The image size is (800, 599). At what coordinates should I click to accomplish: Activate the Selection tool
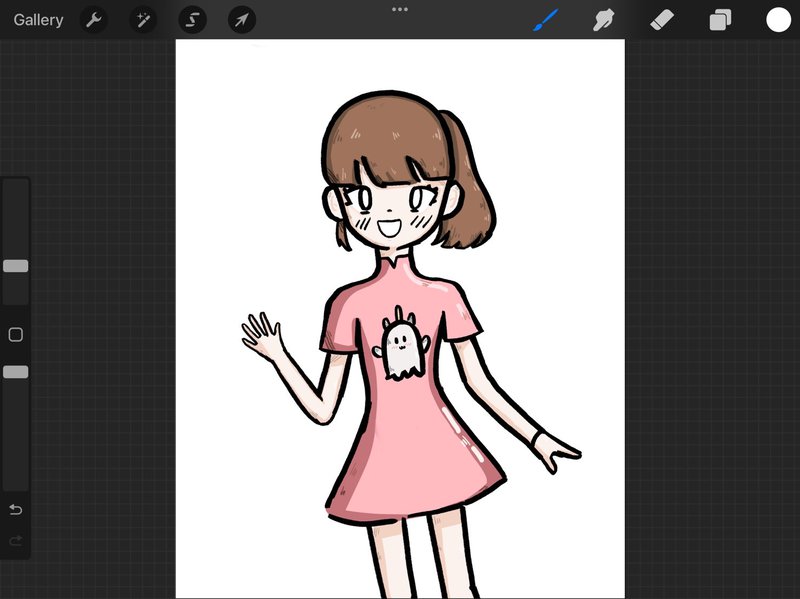click(192, 20)
